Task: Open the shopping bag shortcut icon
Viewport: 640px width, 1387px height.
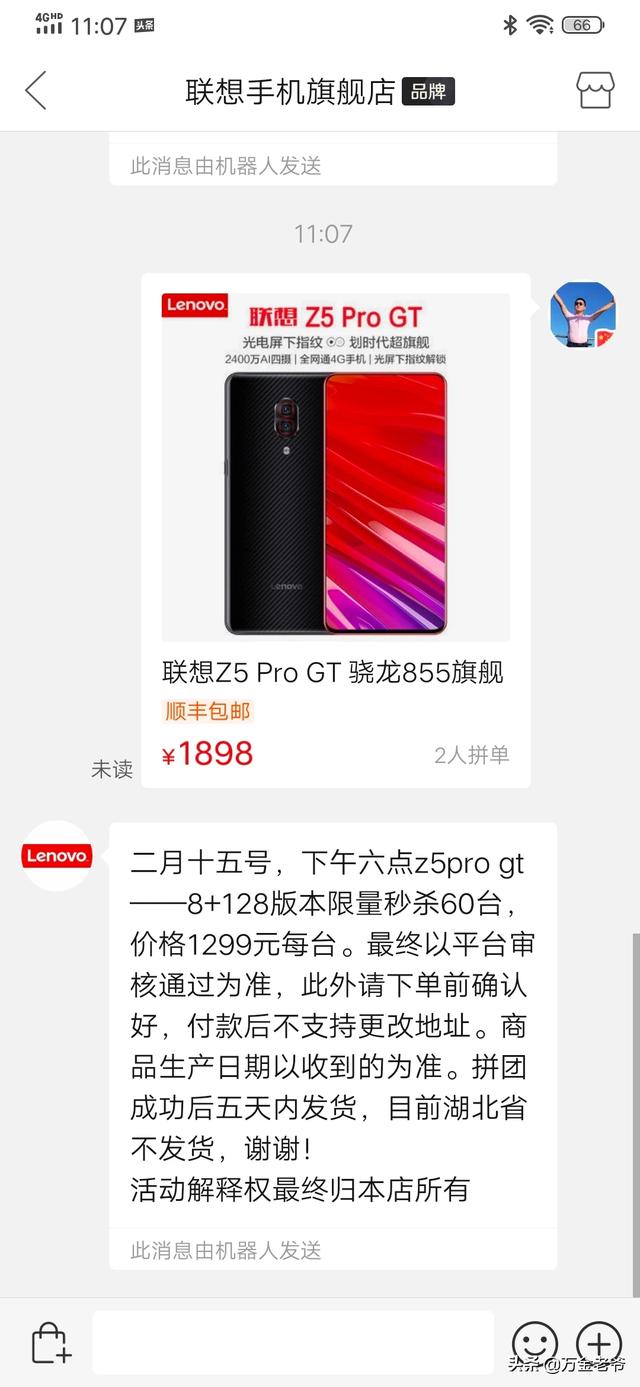Action: [50, 1343]
